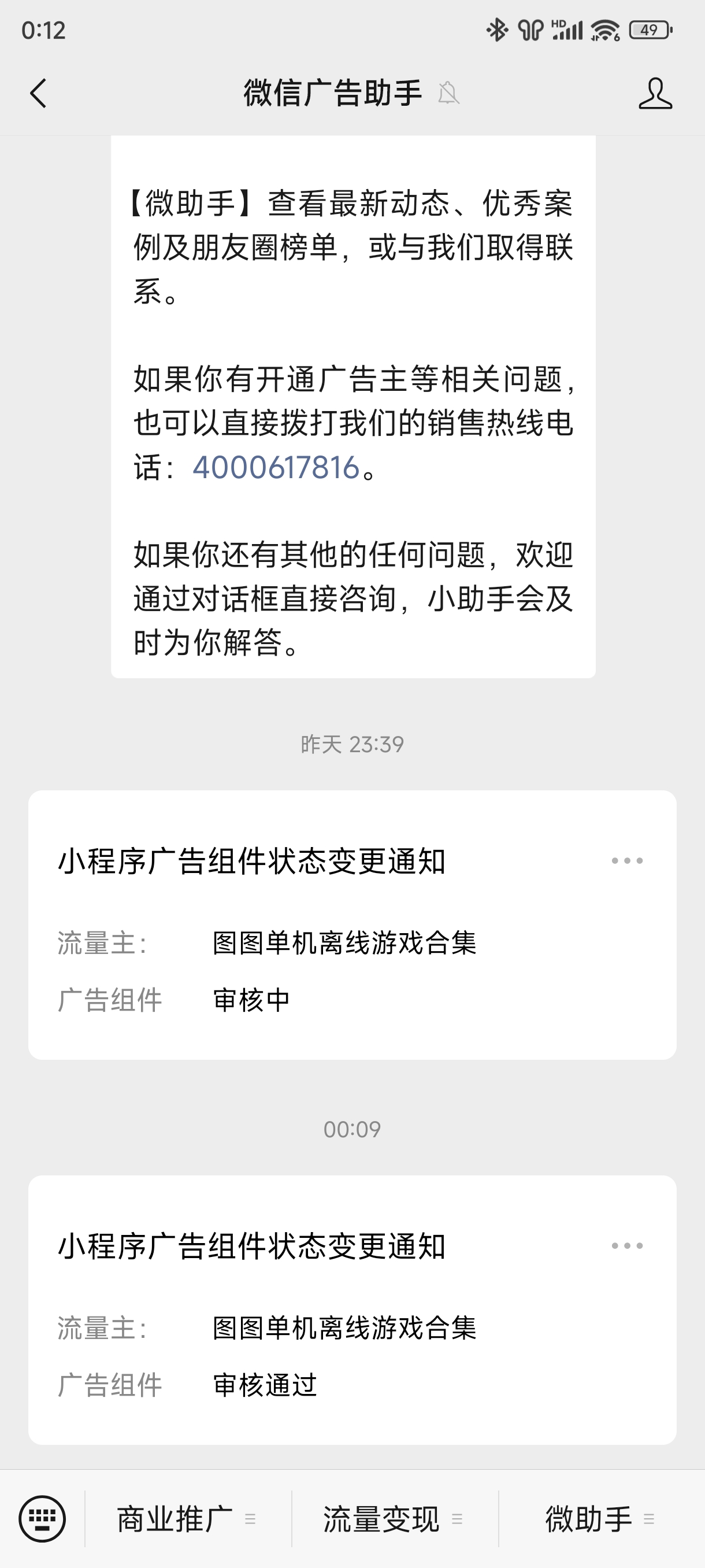Open more options on the 审核中 notification
The height and width of the screenshot is (1568, 705).
(x=627, y=861)
